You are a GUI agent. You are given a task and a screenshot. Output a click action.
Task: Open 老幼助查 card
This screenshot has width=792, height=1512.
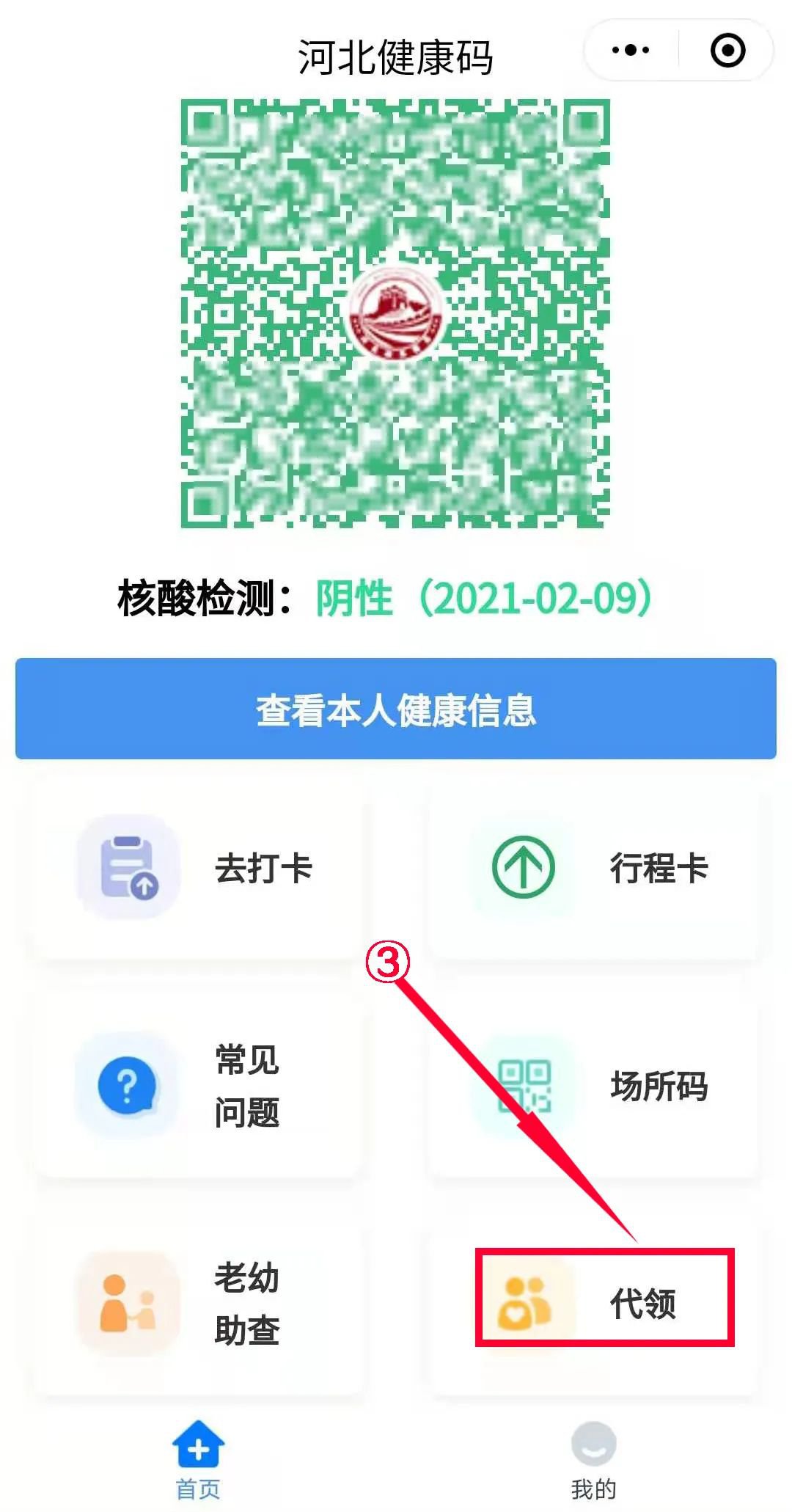[198, 1304]
